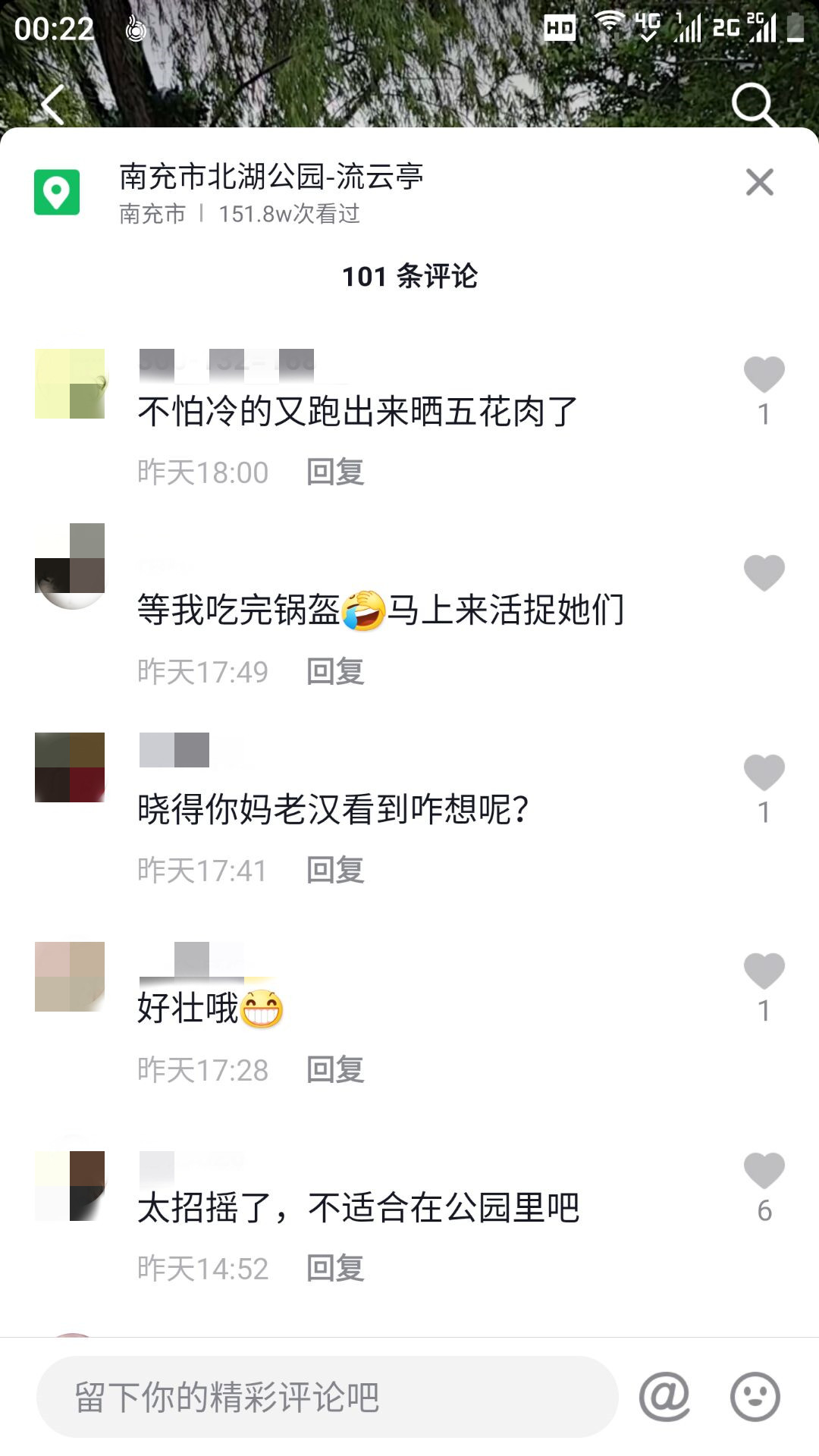Like the comment about 吃完锅盔
The width and height of the screenshot is (819, 1456).
(x=764, y=573)
